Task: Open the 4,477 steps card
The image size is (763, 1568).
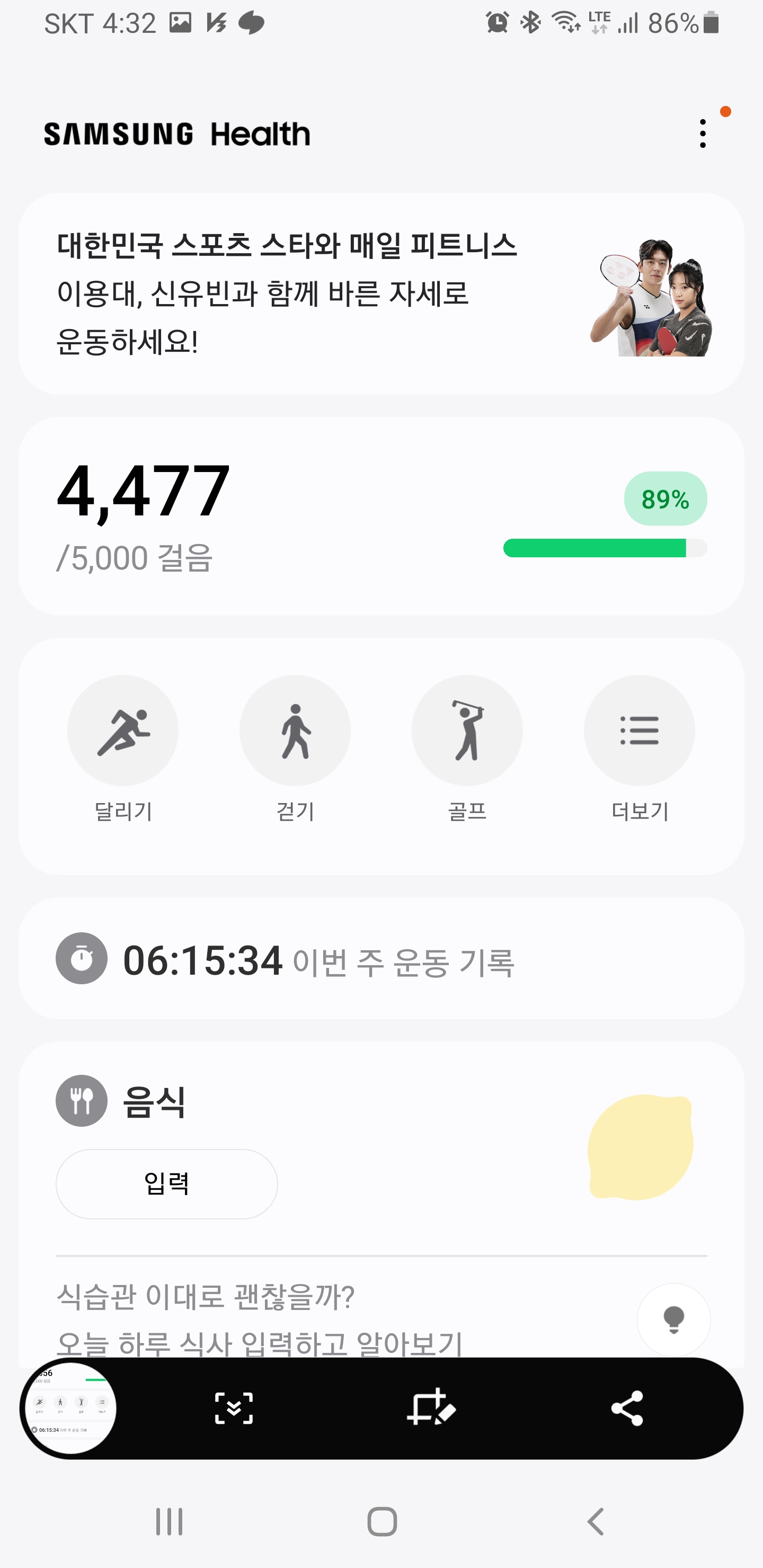Action: (380, 515)
